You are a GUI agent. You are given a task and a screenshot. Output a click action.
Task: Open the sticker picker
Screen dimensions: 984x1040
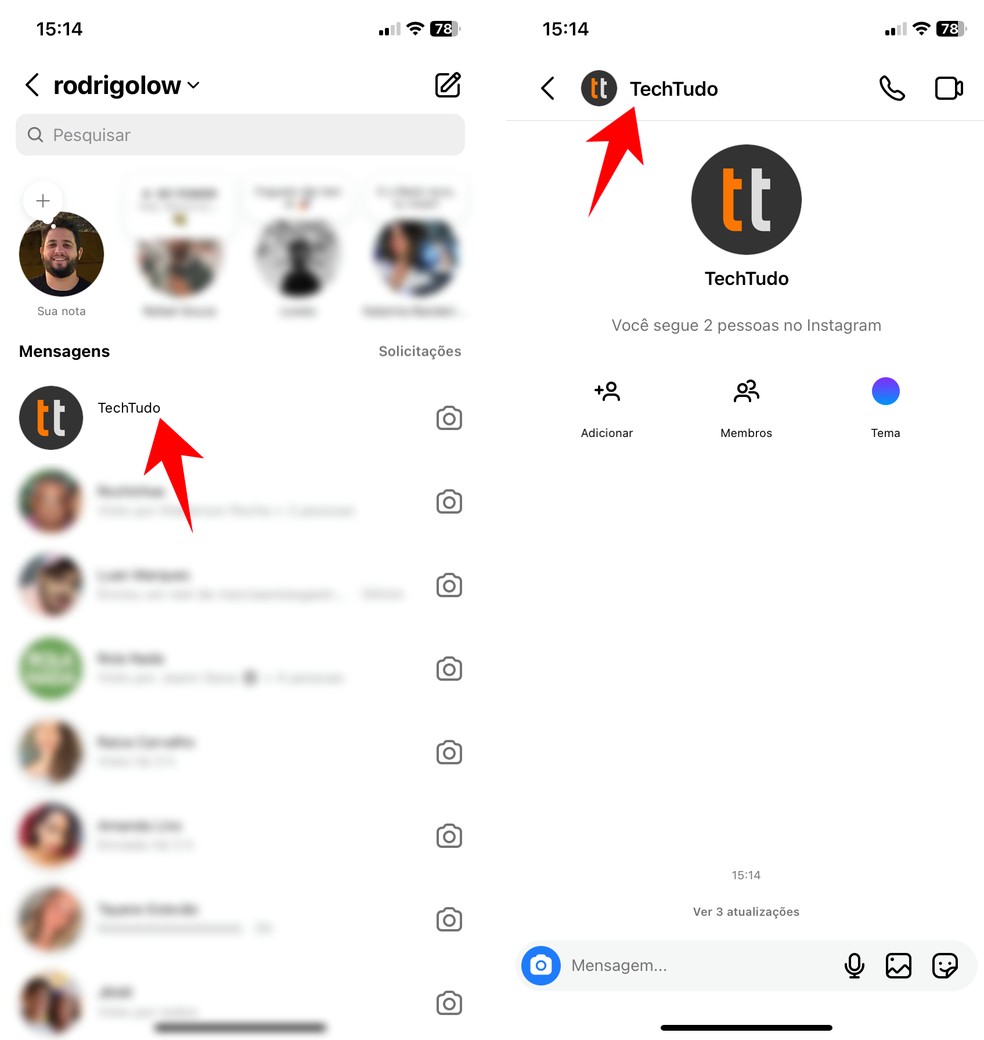944,966
